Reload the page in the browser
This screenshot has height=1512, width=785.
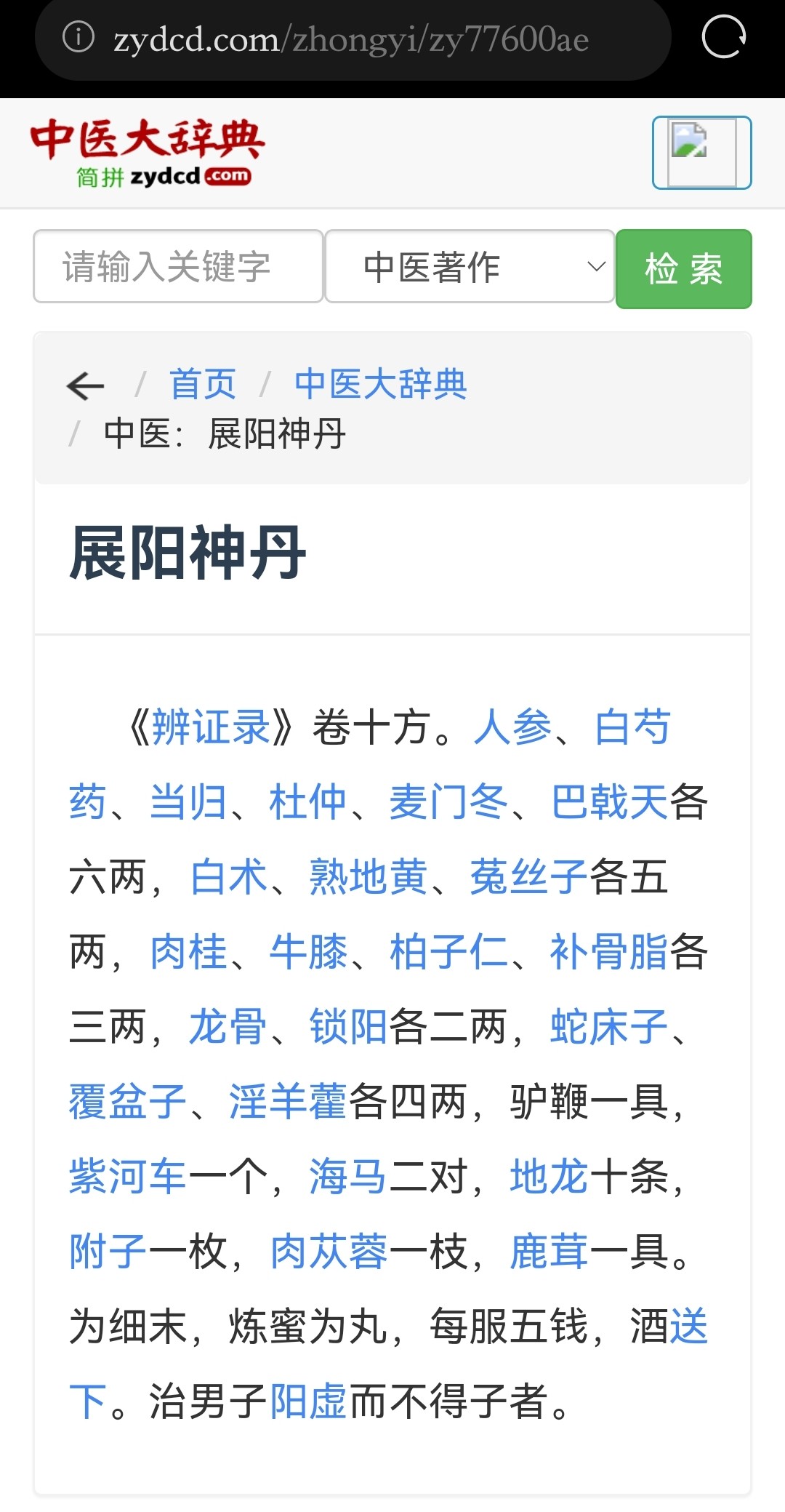pos(723,37)
